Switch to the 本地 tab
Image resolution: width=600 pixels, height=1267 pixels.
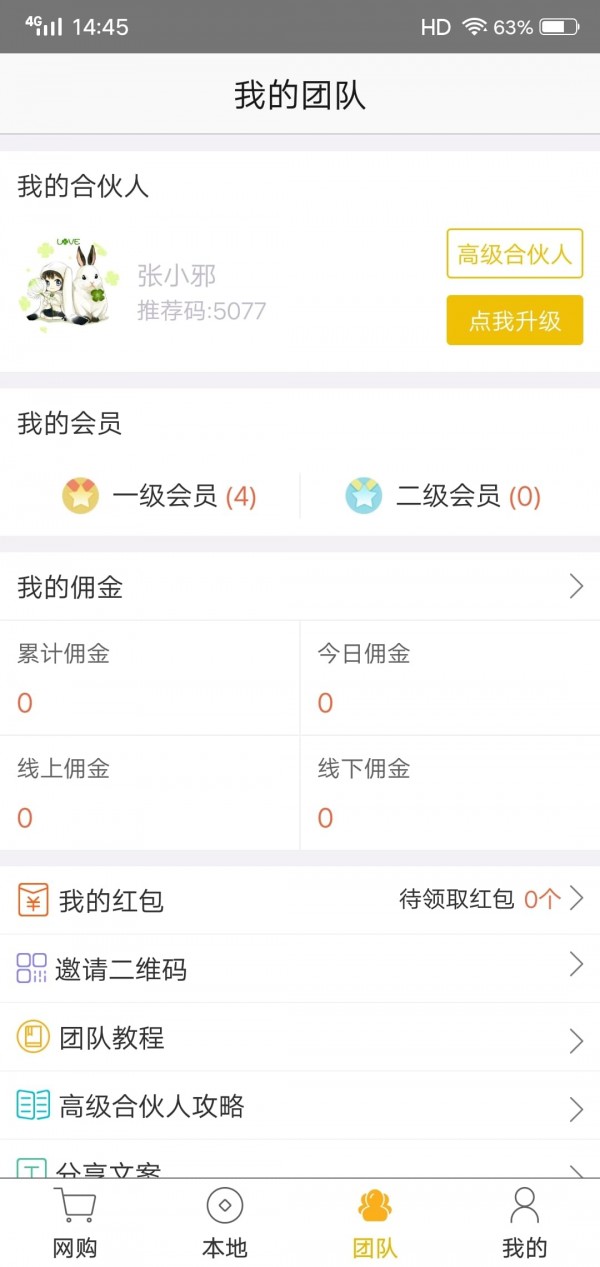tap(225, 1223)
